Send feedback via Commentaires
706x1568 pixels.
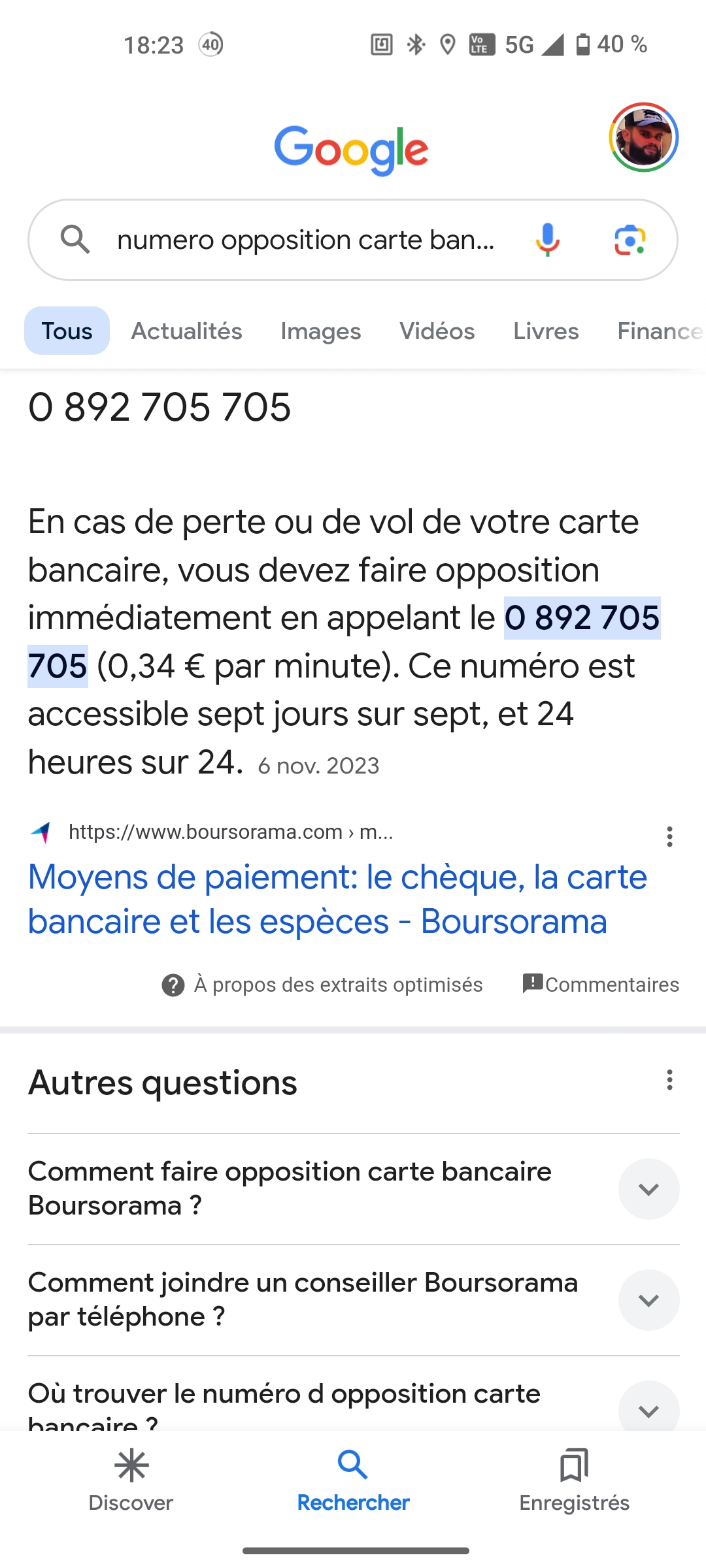click(601, 985)
